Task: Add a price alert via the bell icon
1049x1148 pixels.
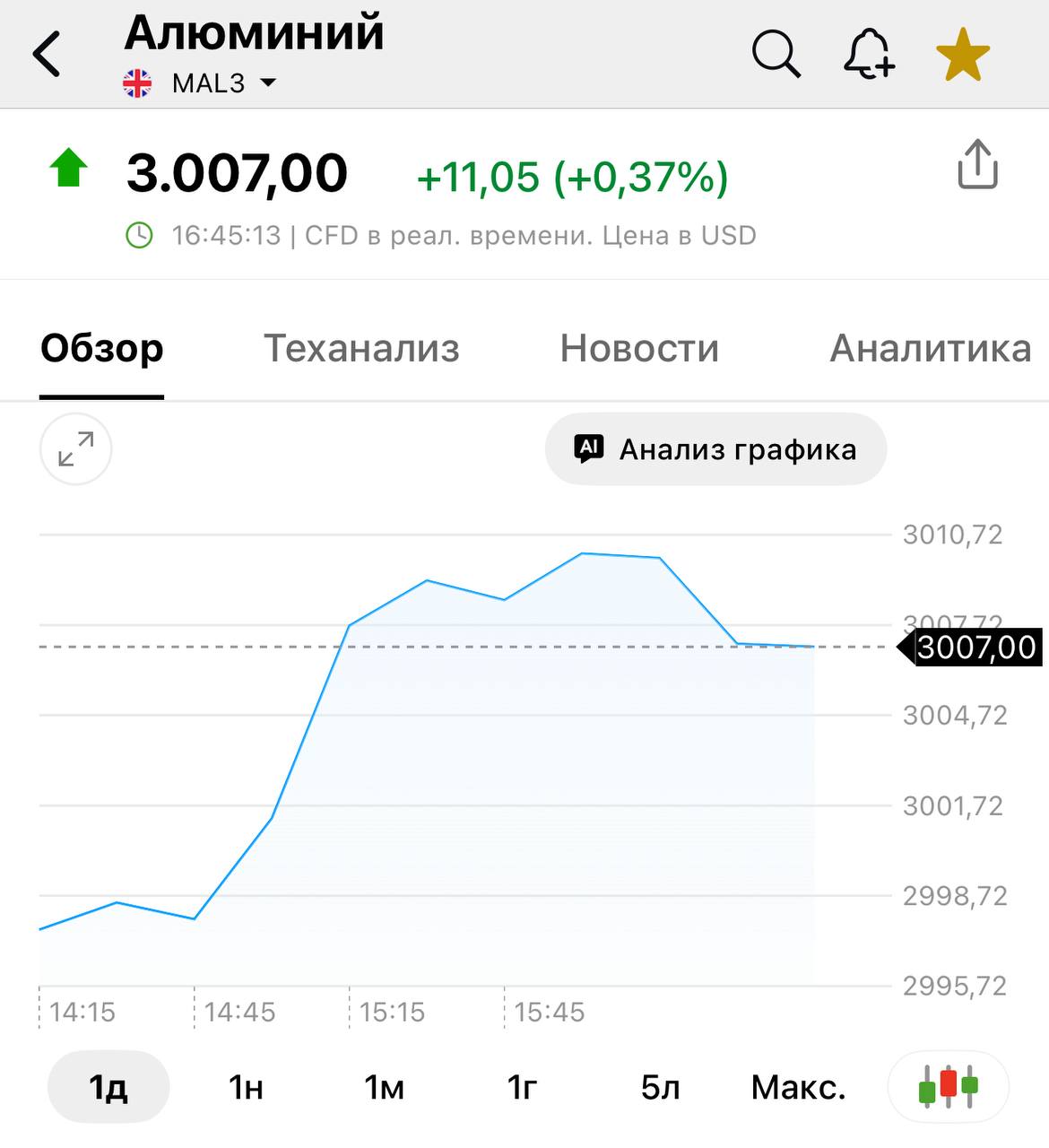Action: coord(866,54)
